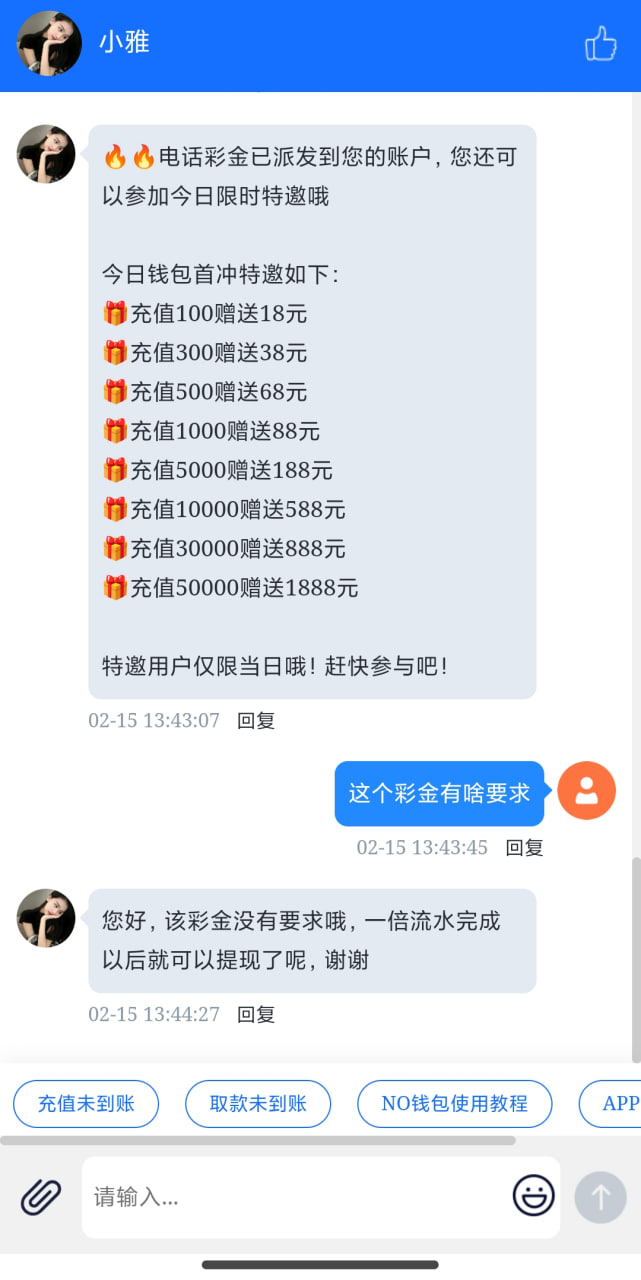Screen dimensions: 641x1280
Task: Select the 充值未到账 quick reply chip
Action: click(86, 1104)
